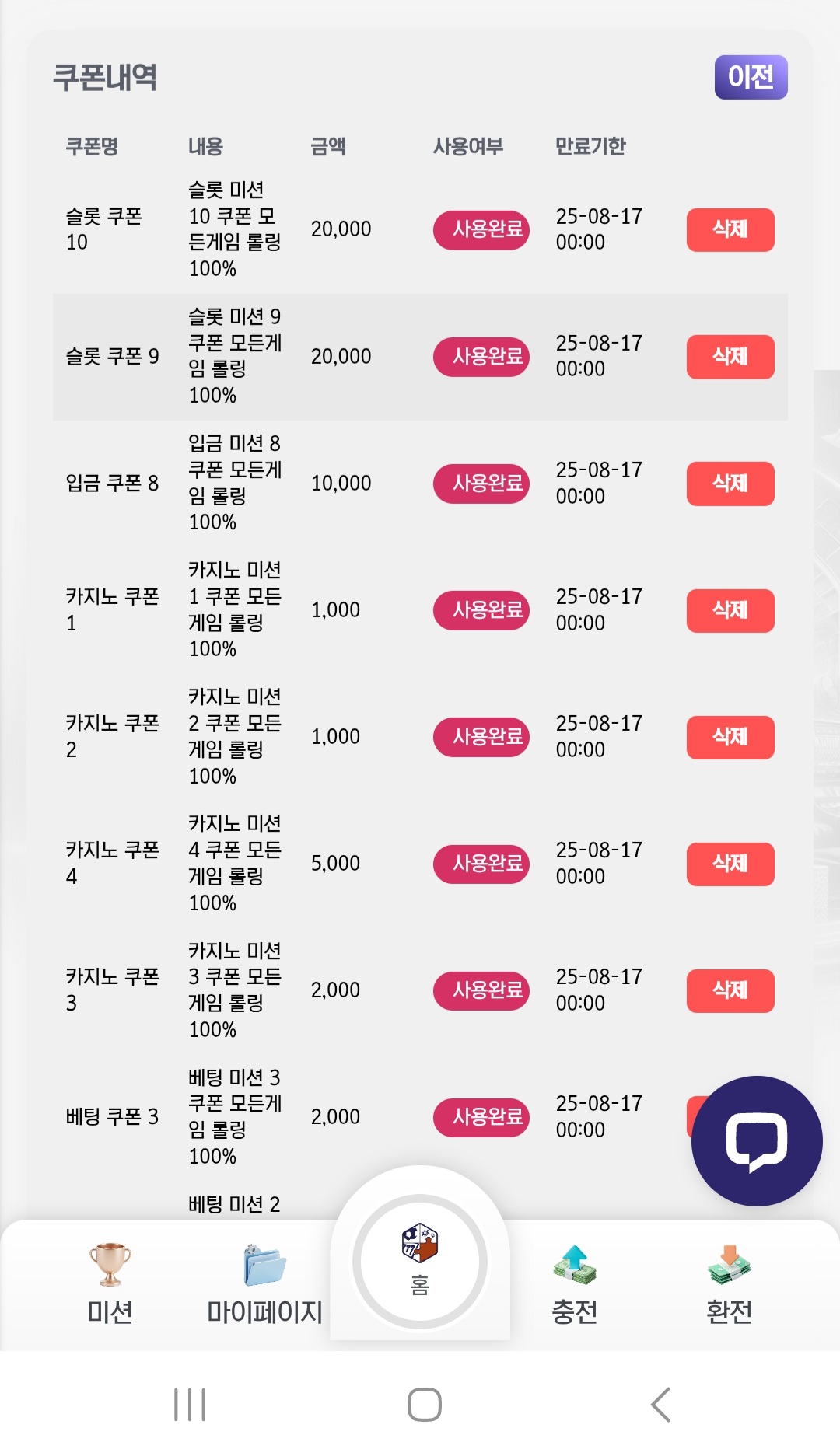Image resolution: width=840 pixels, height=1456 pixels.
Task: Open the live chat bubble
Action: click(757, 1141)
